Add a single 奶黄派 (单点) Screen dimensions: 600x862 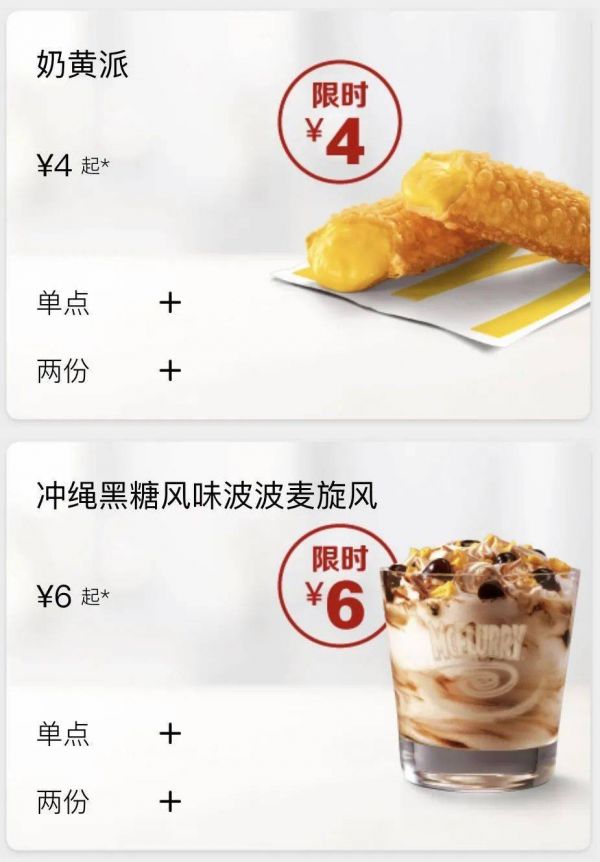(170, 302)
